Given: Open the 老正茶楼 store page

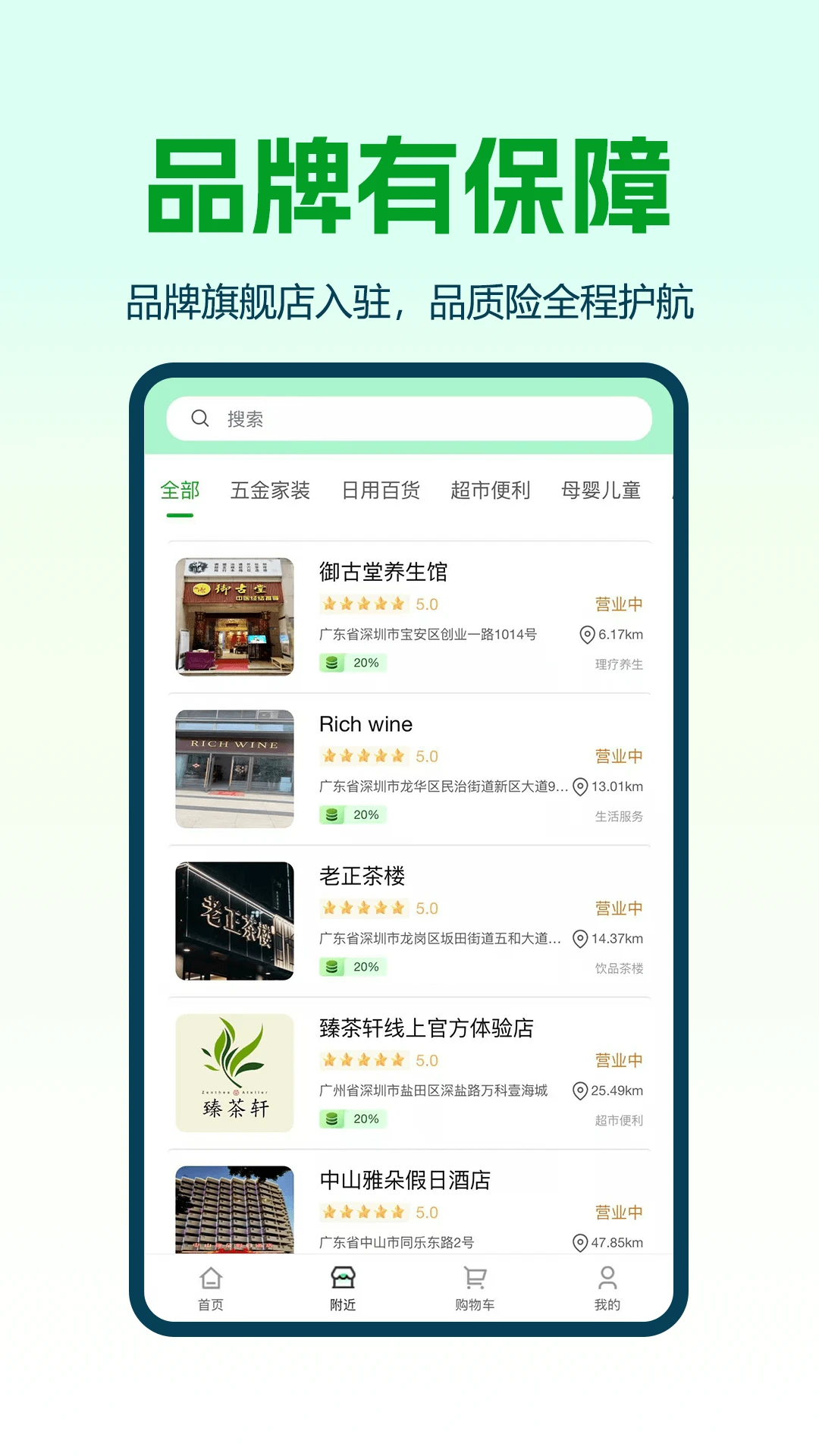Looking at the screenshot, I should 362,877.
